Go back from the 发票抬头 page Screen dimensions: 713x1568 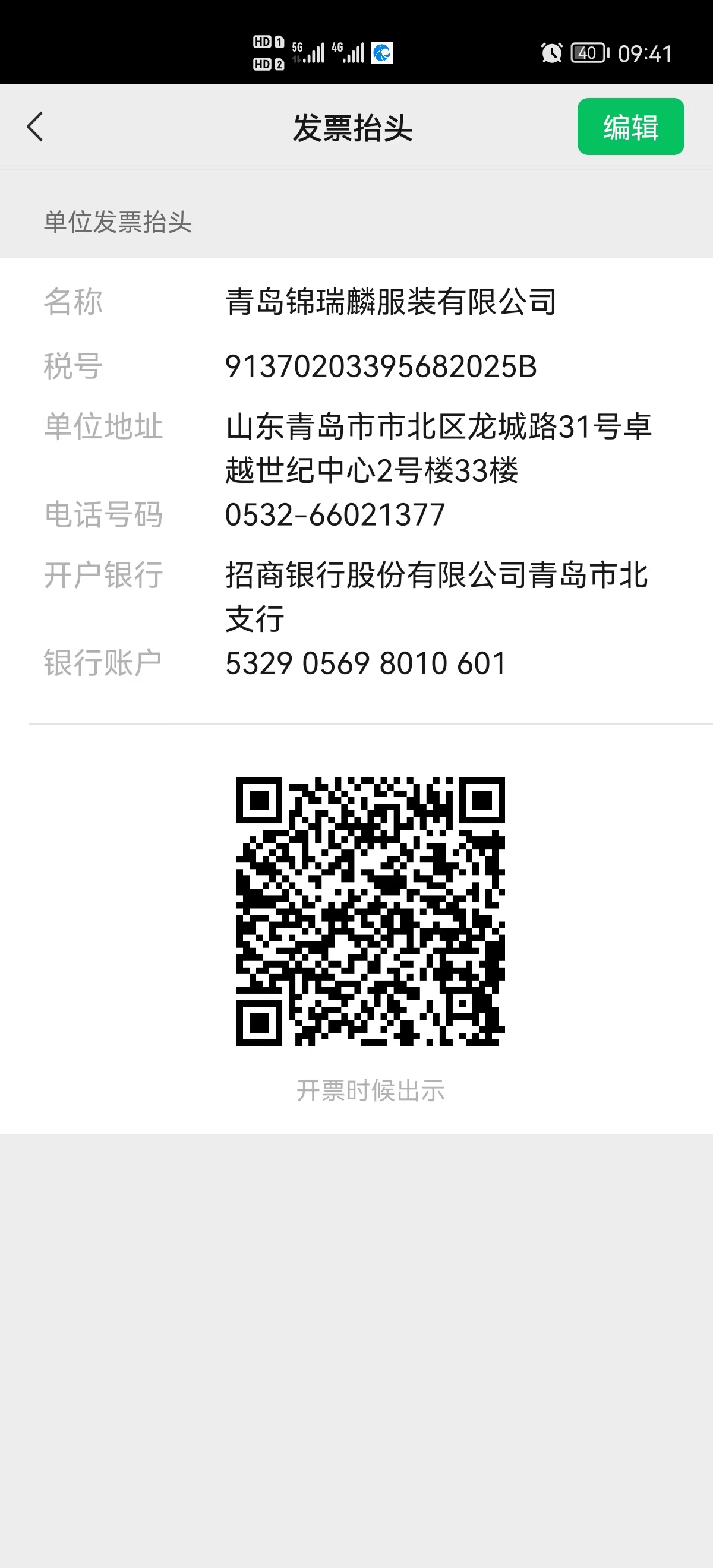(x=35, y=127)
